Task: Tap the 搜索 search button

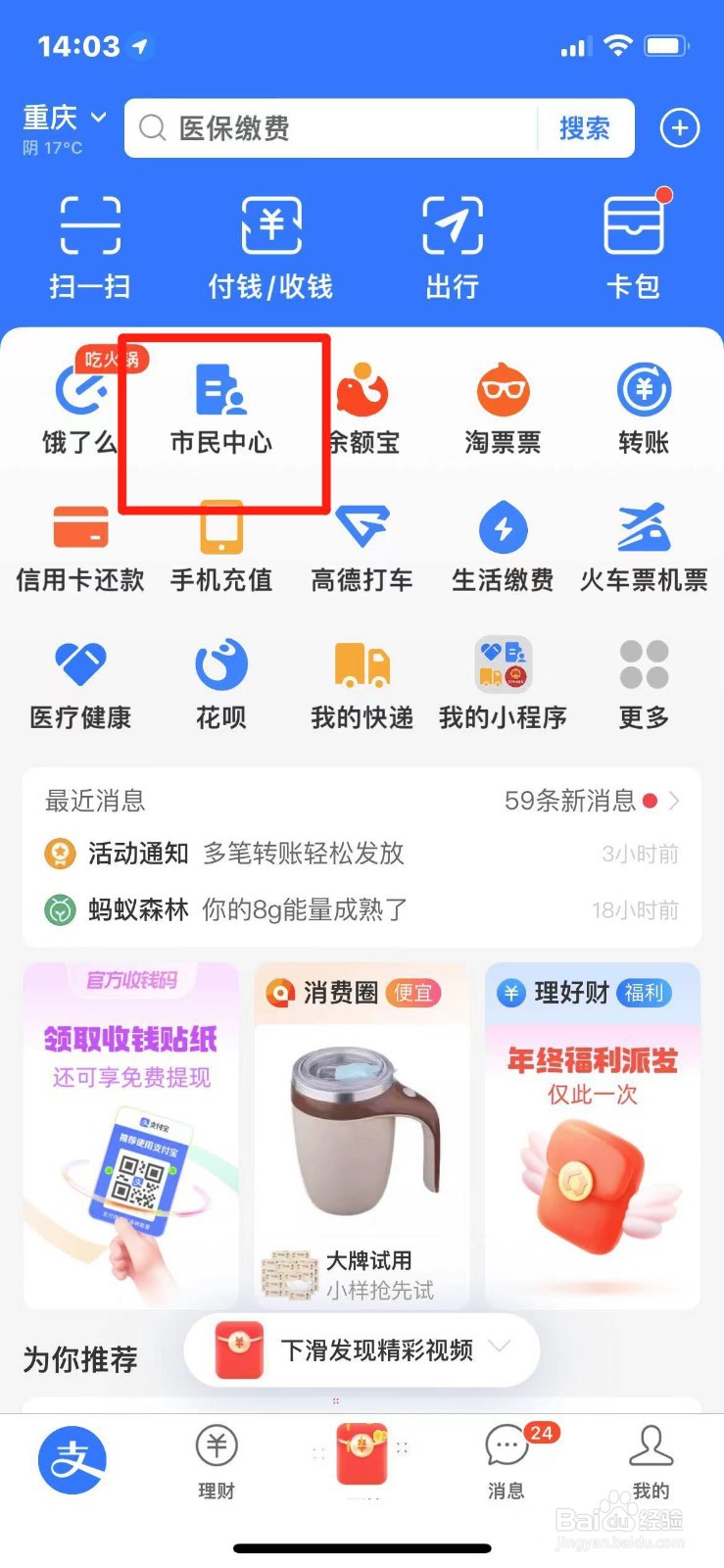Action: [585, 128]
